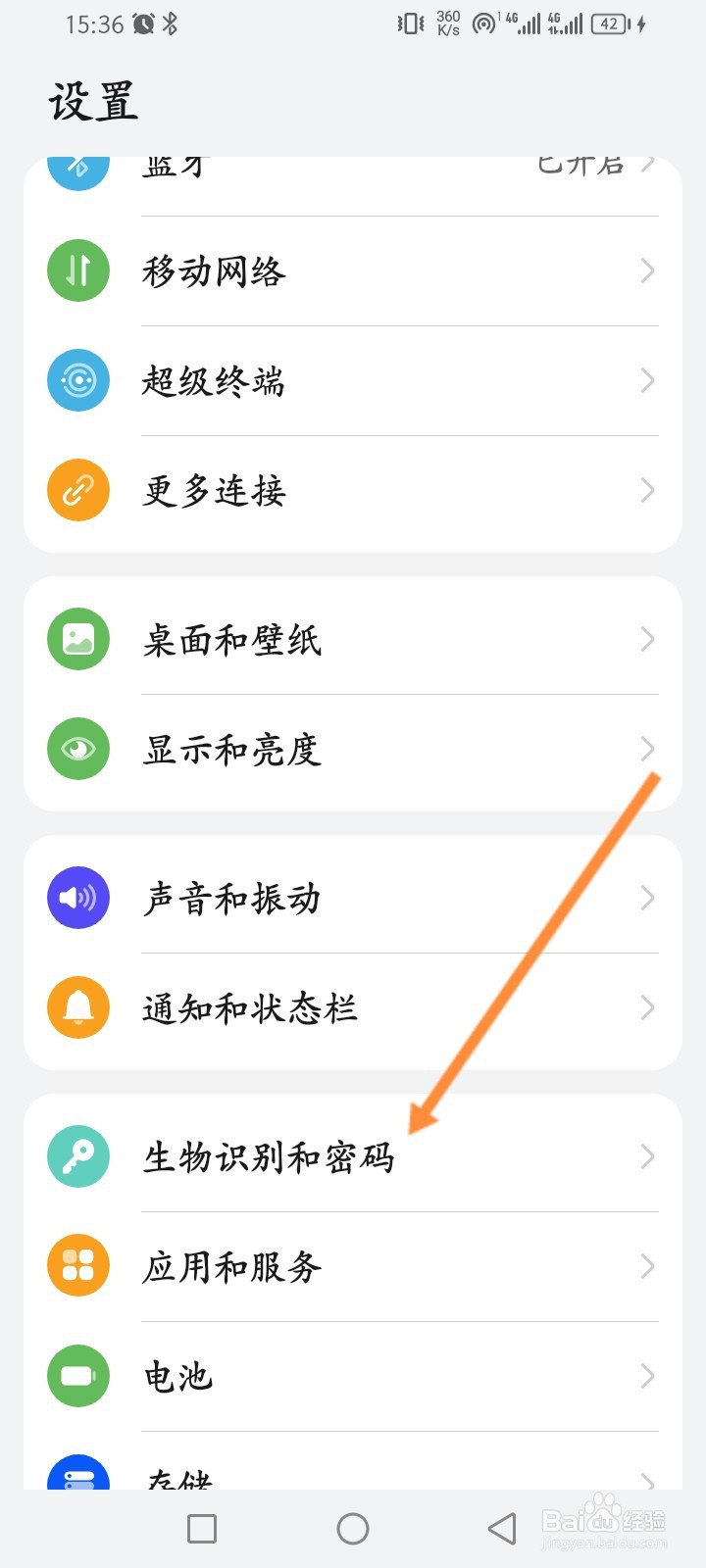Tap the Display and Brightness eye icon
The width and height of the screenshot is (706, 1568).
pyautogui.click(x=77, y=749)
